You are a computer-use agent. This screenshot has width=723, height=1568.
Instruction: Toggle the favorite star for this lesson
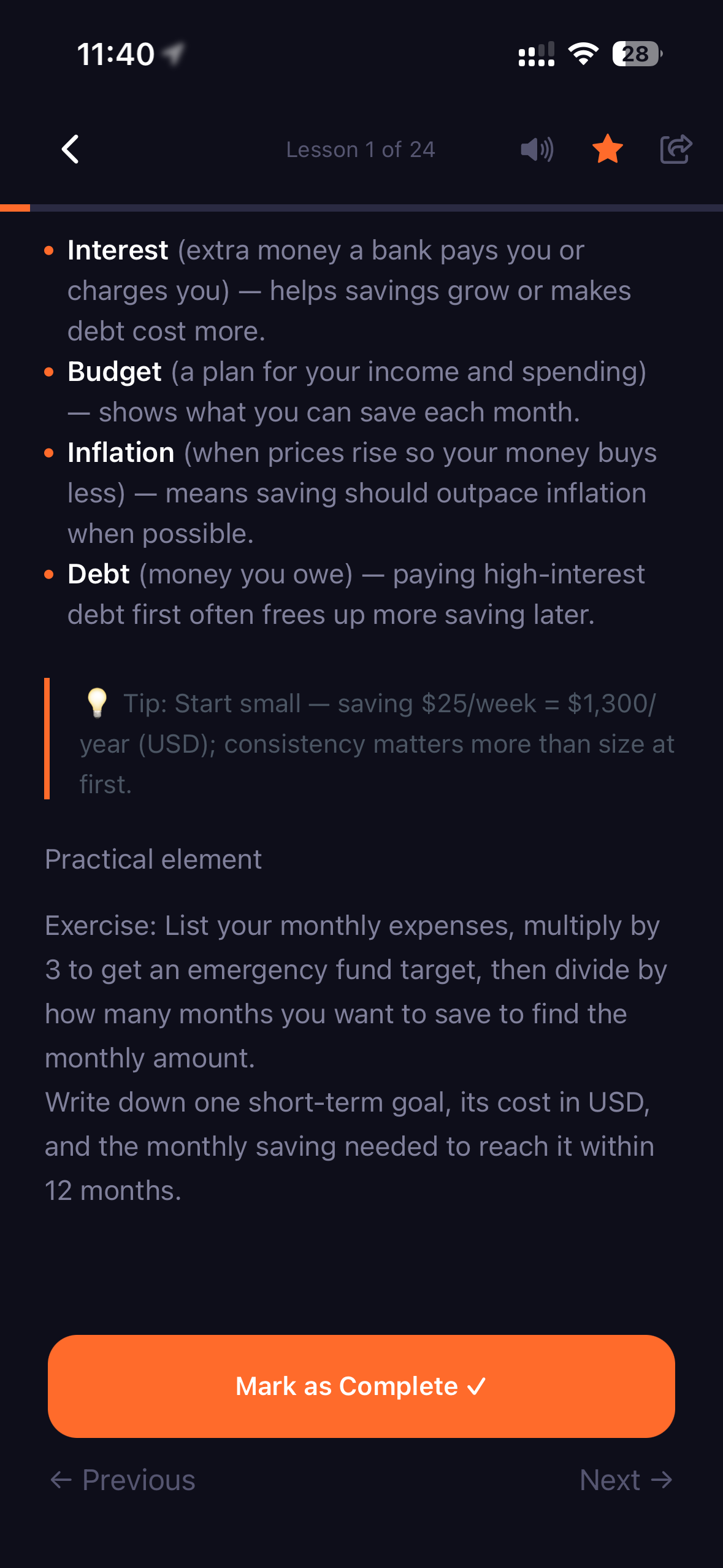[x=607, y=149]
